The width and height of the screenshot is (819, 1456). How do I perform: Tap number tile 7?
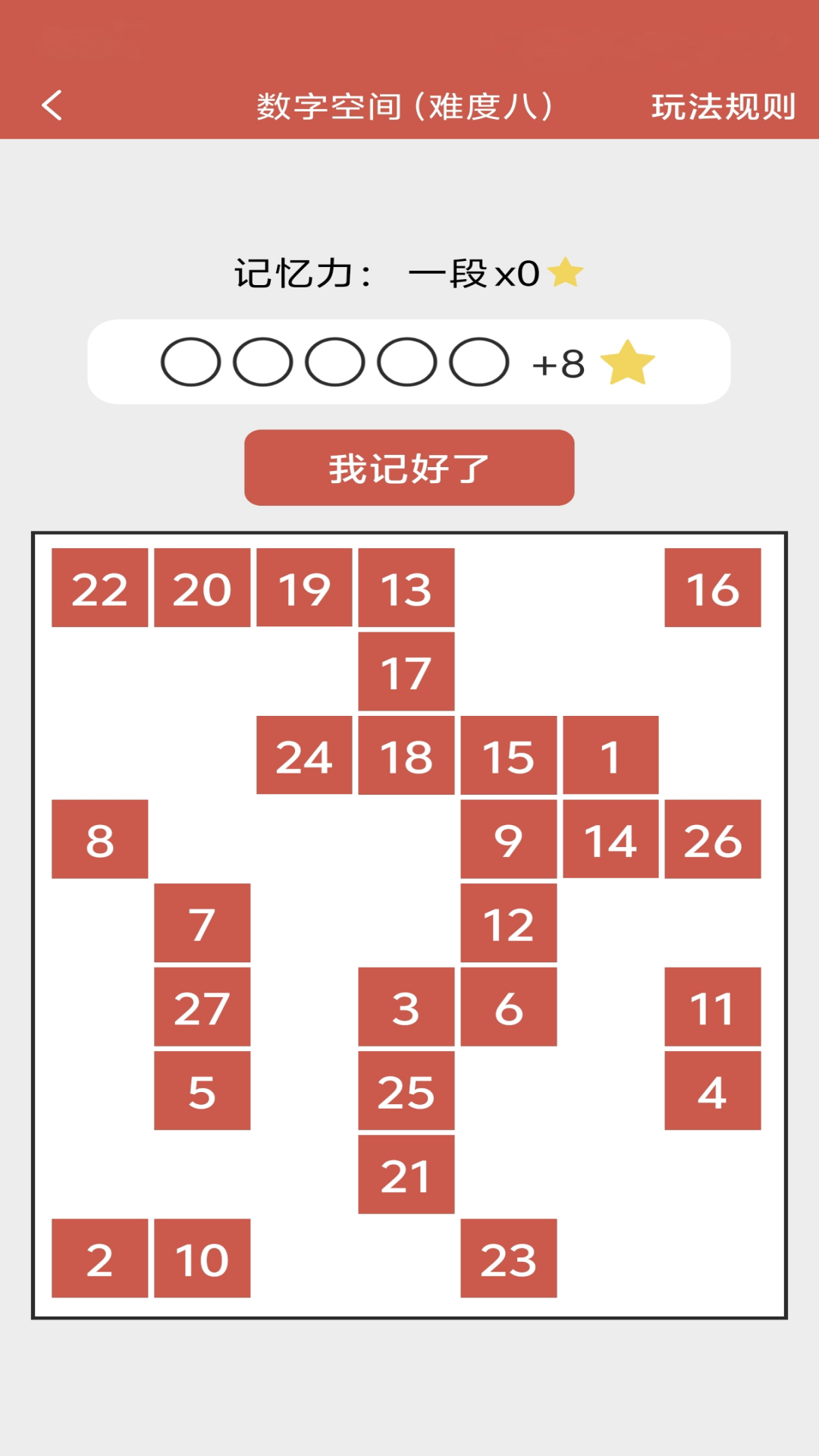(x=202, y=923)
